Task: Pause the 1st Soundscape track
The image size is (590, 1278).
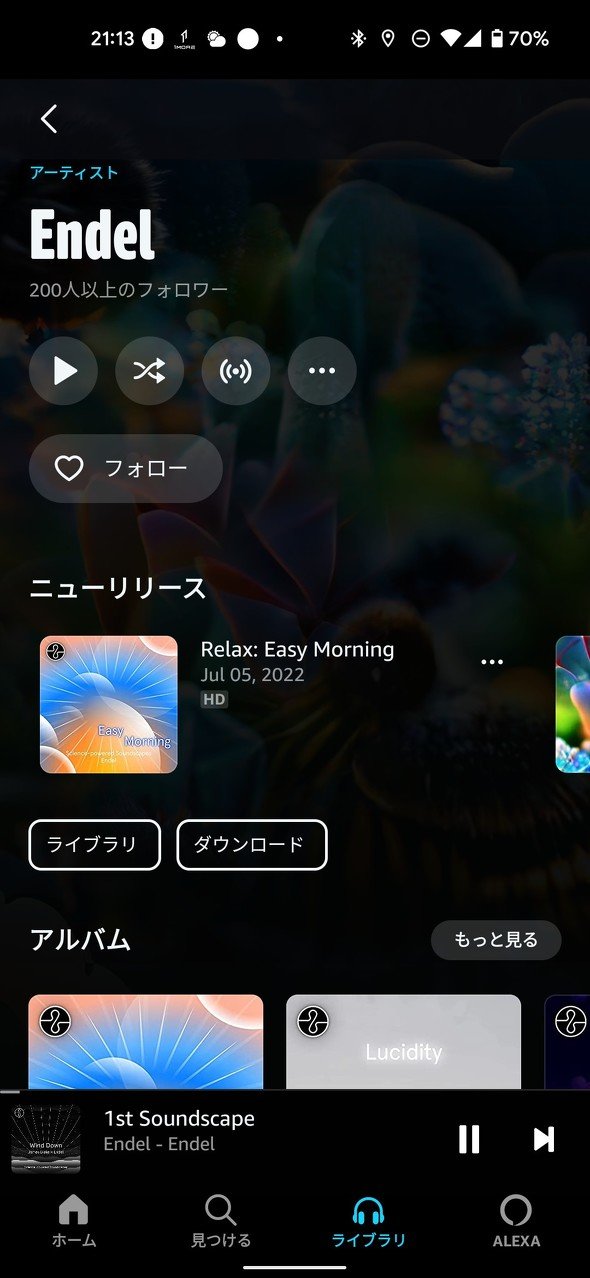Action: click(x=469, y=1139)
